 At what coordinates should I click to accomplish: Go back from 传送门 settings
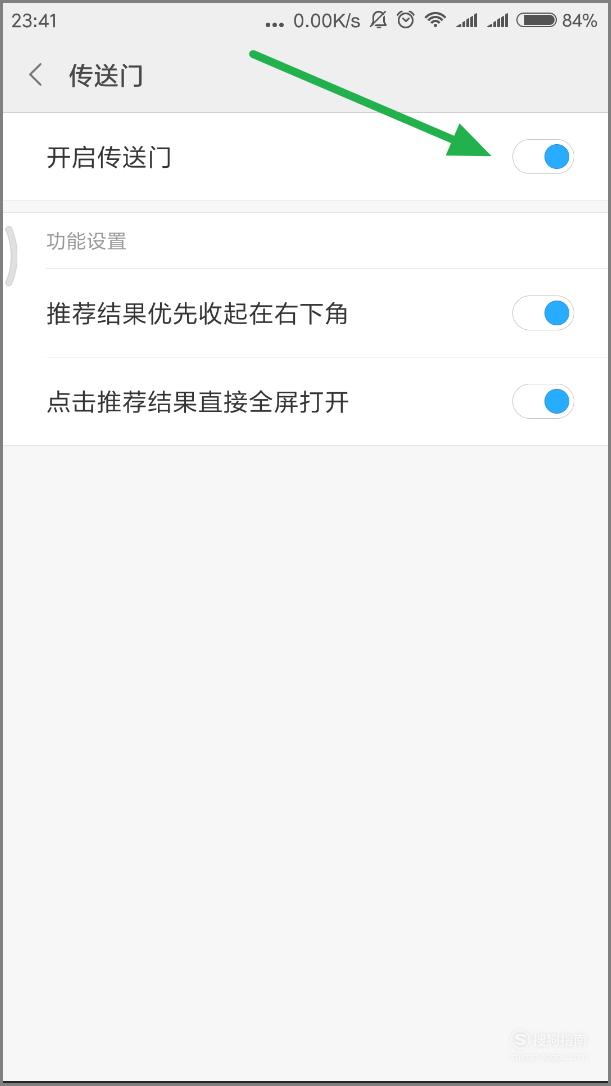click(36, 75)
